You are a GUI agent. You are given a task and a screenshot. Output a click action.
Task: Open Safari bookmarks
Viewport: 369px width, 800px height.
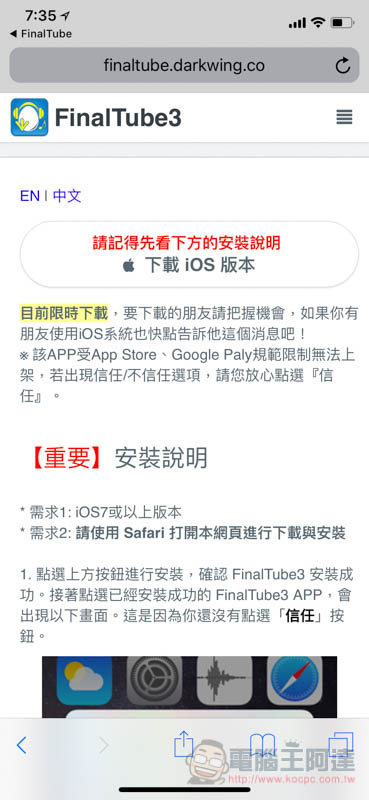262,745
